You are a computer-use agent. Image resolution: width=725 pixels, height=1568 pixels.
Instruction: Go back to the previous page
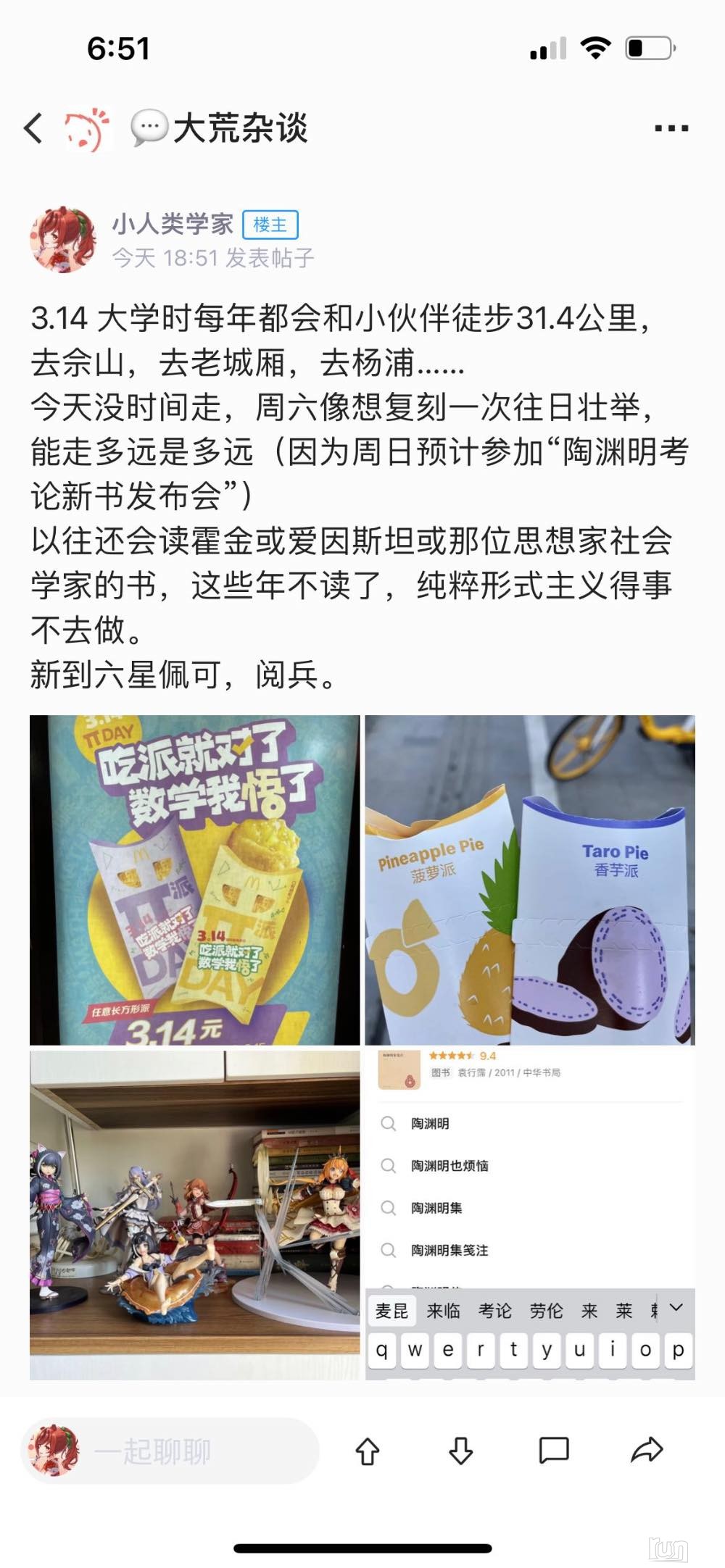33,128
